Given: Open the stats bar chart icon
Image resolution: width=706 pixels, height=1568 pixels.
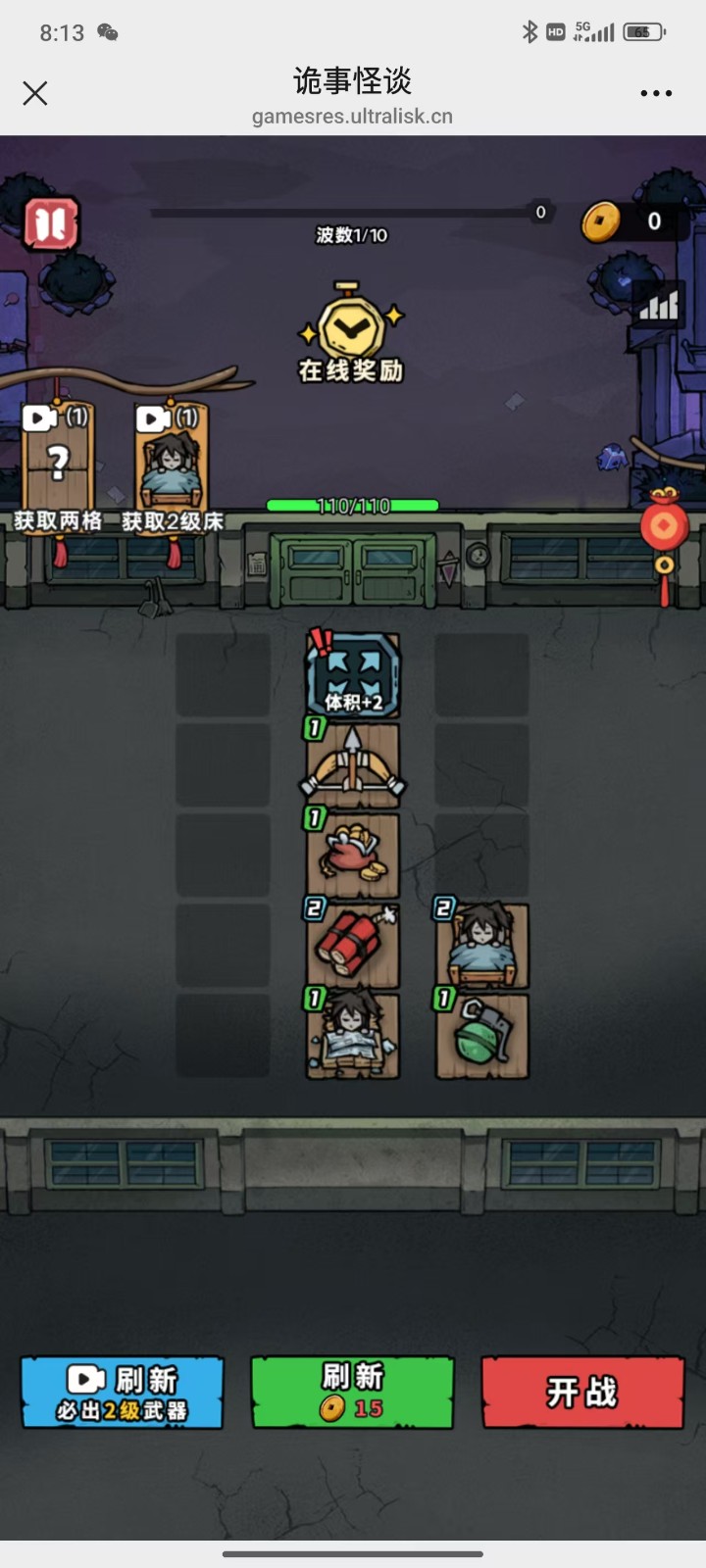Looking at the screenshot, I should coord(659,306).
